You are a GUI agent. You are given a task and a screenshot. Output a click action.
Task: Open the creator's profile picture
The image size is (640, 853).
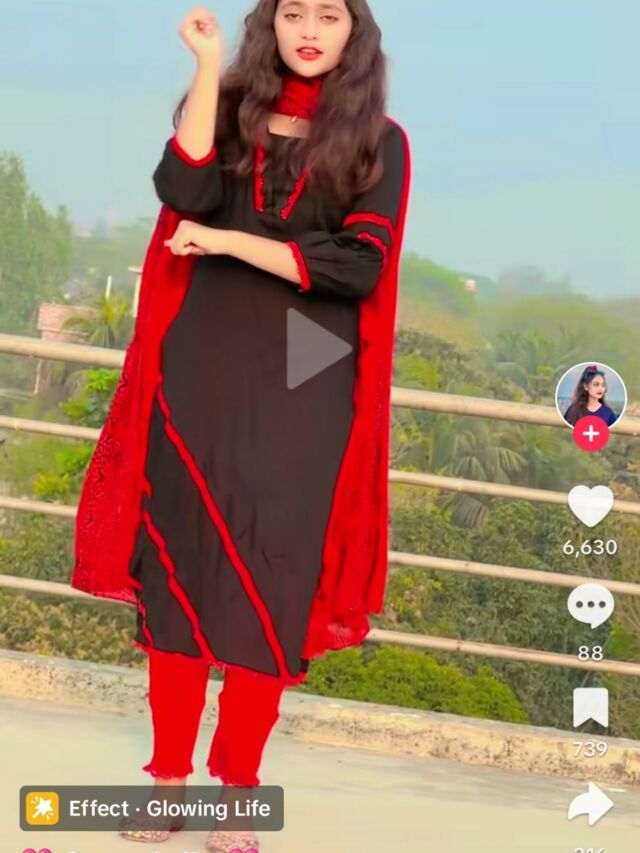click(590, 395)
